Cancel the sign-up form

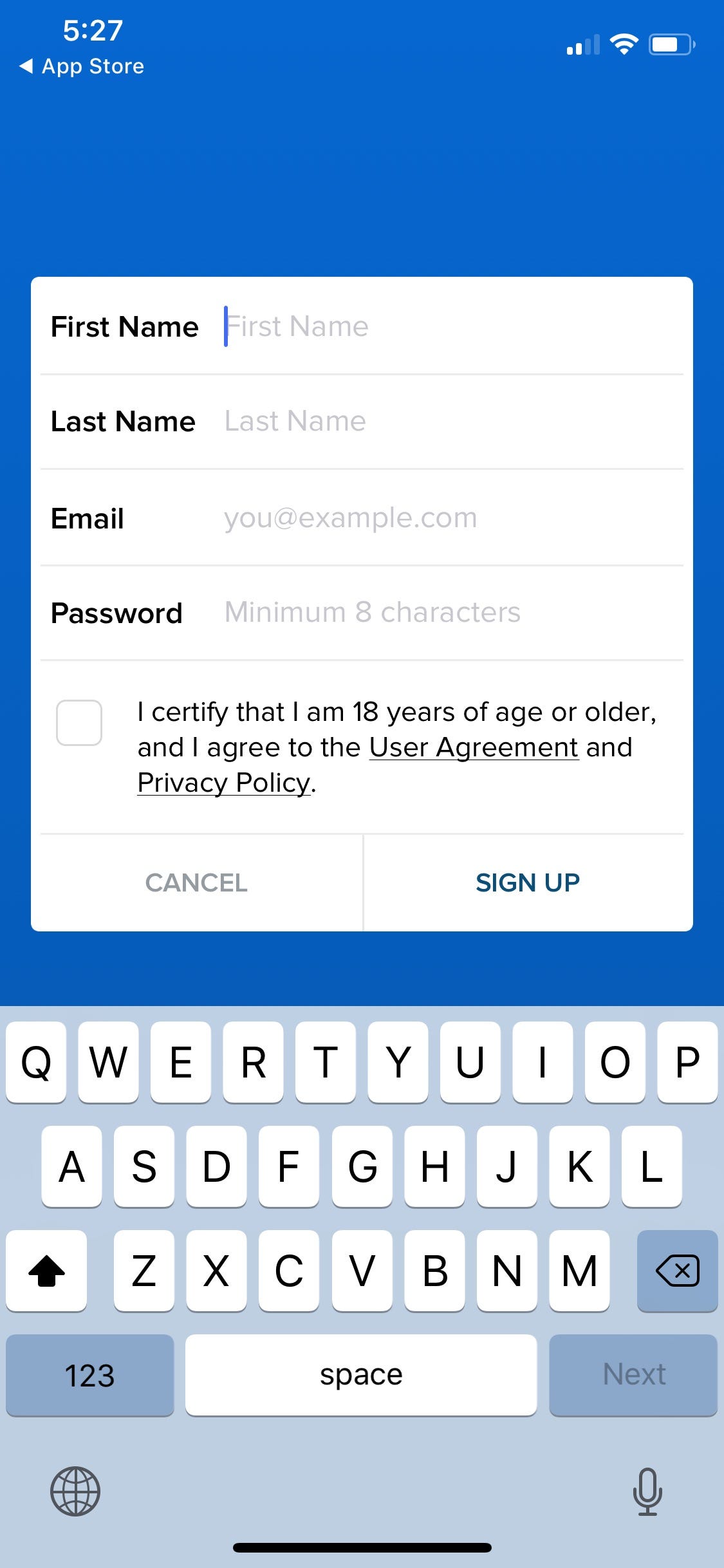pos(196,882)
